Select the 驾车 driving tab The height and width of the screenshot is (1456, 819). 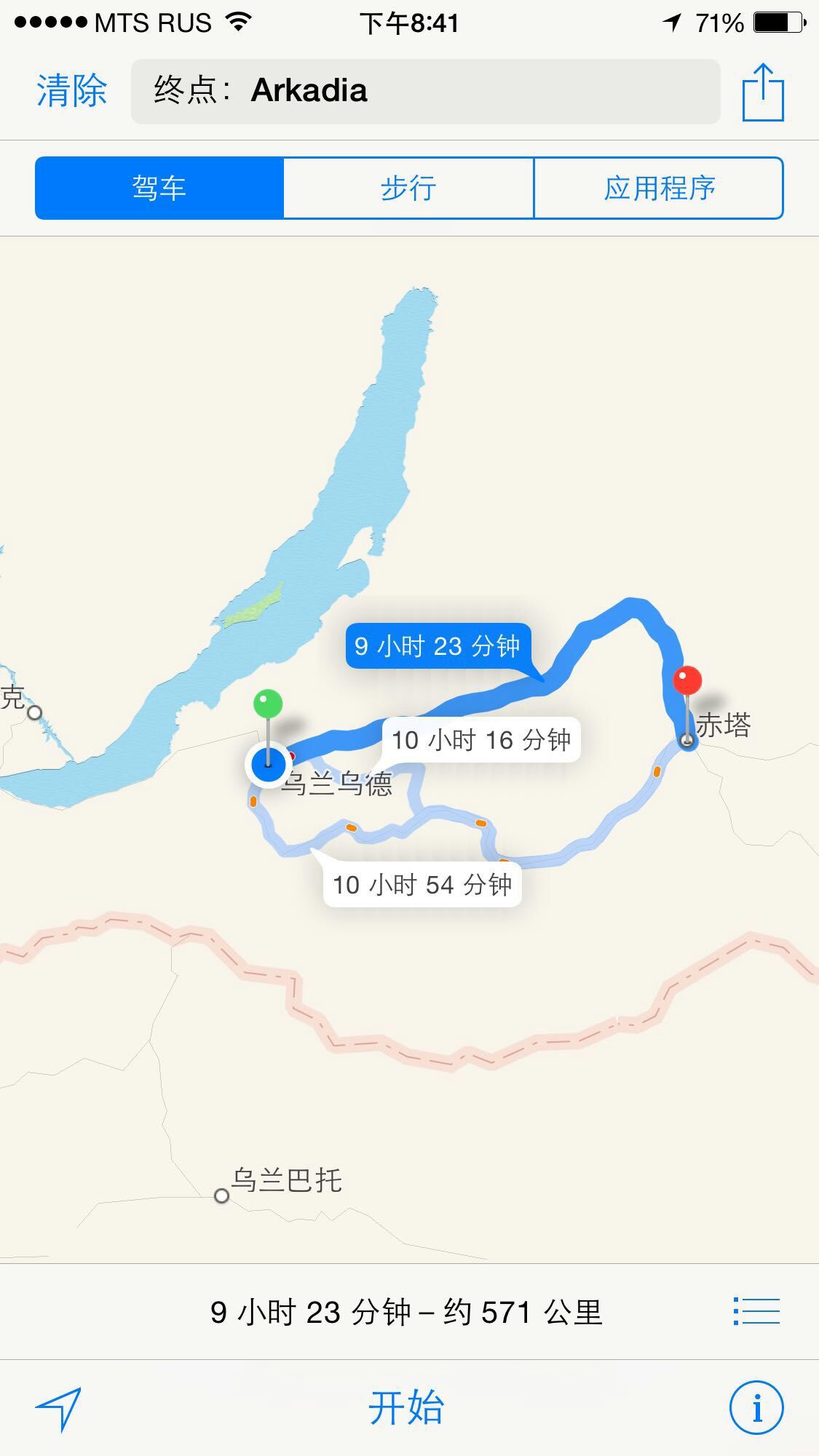coord(159,188)
